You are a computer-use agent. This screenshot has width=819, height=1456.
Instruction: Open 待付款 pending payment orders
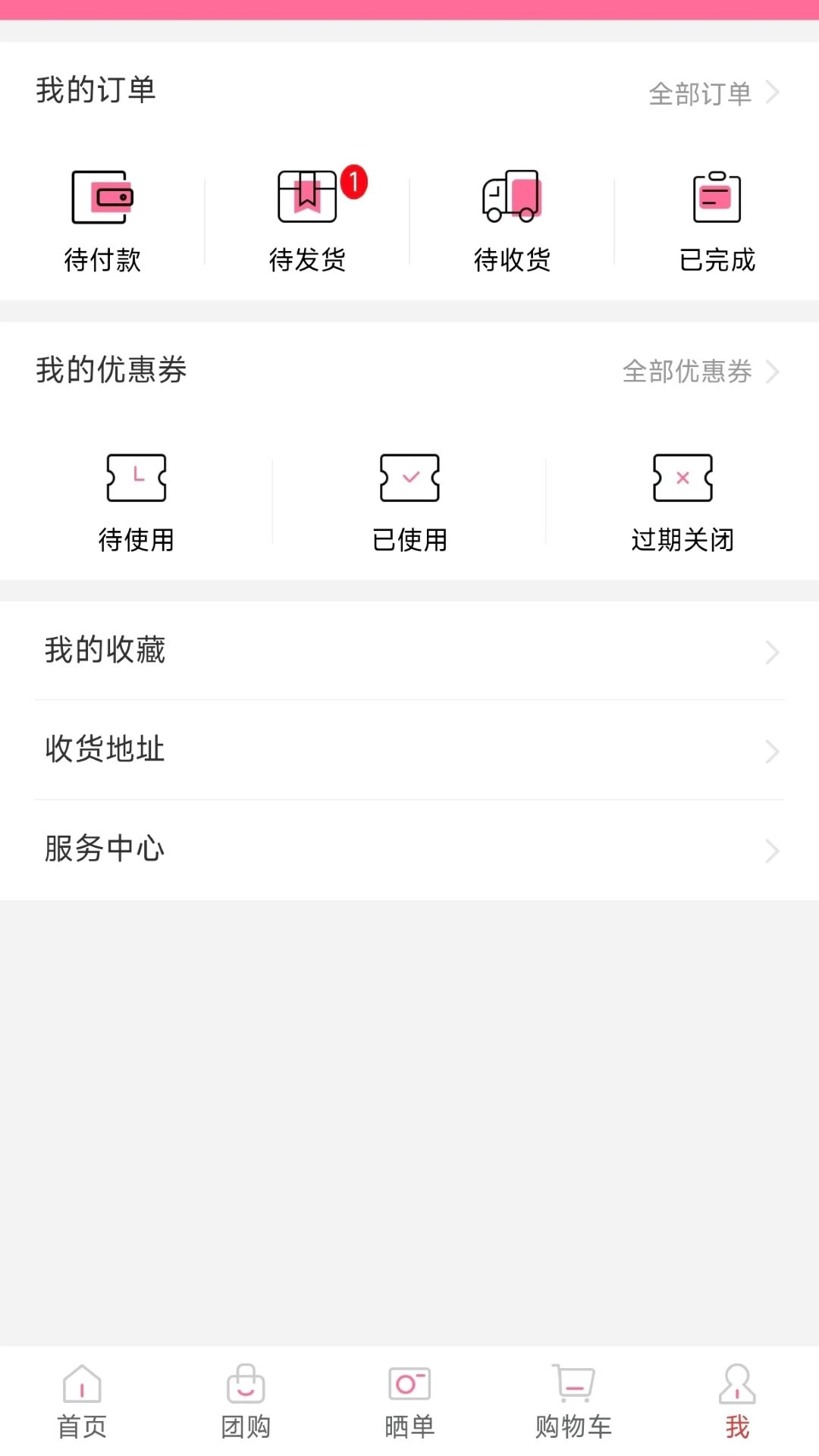102,220
